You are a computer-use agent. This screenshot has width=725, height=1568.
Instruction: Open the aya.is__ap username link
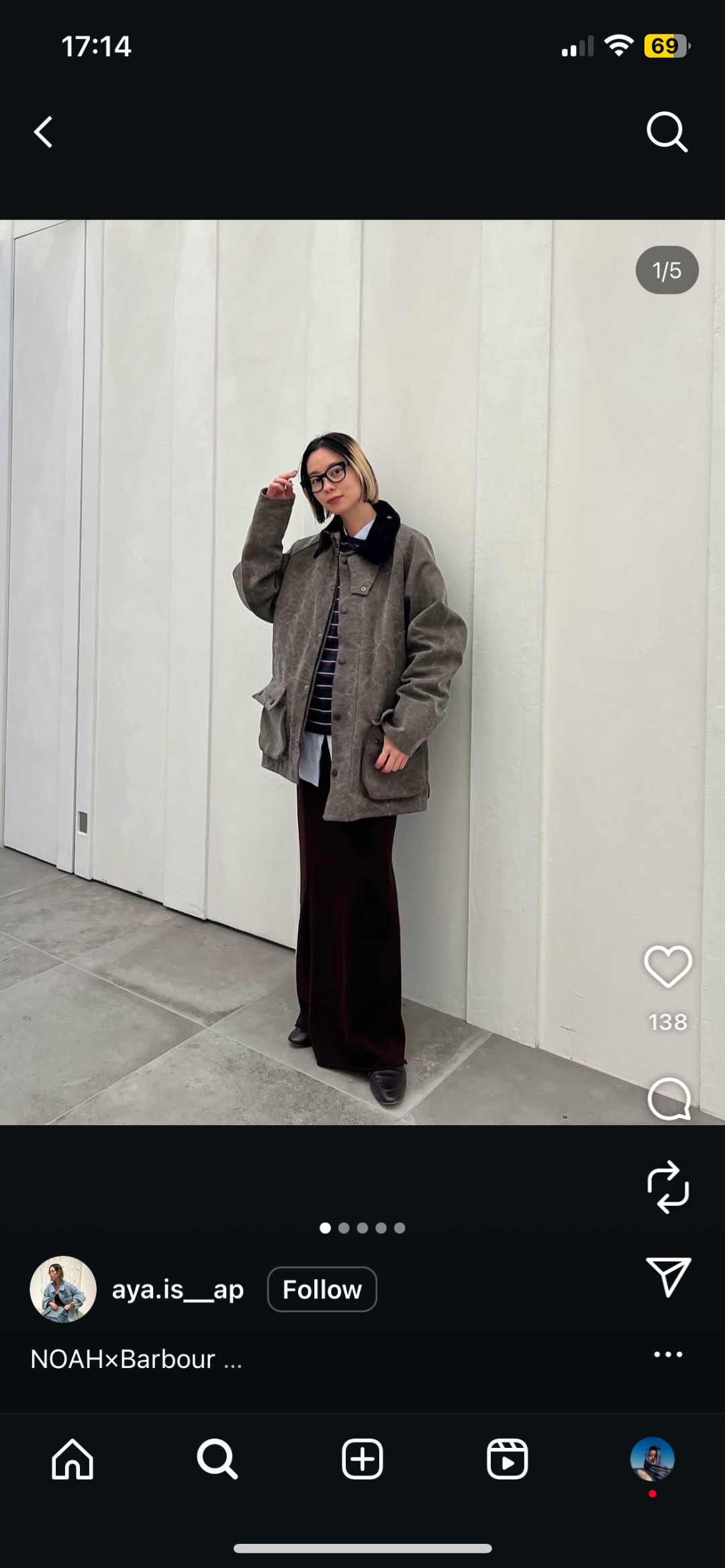point(177,1290)
